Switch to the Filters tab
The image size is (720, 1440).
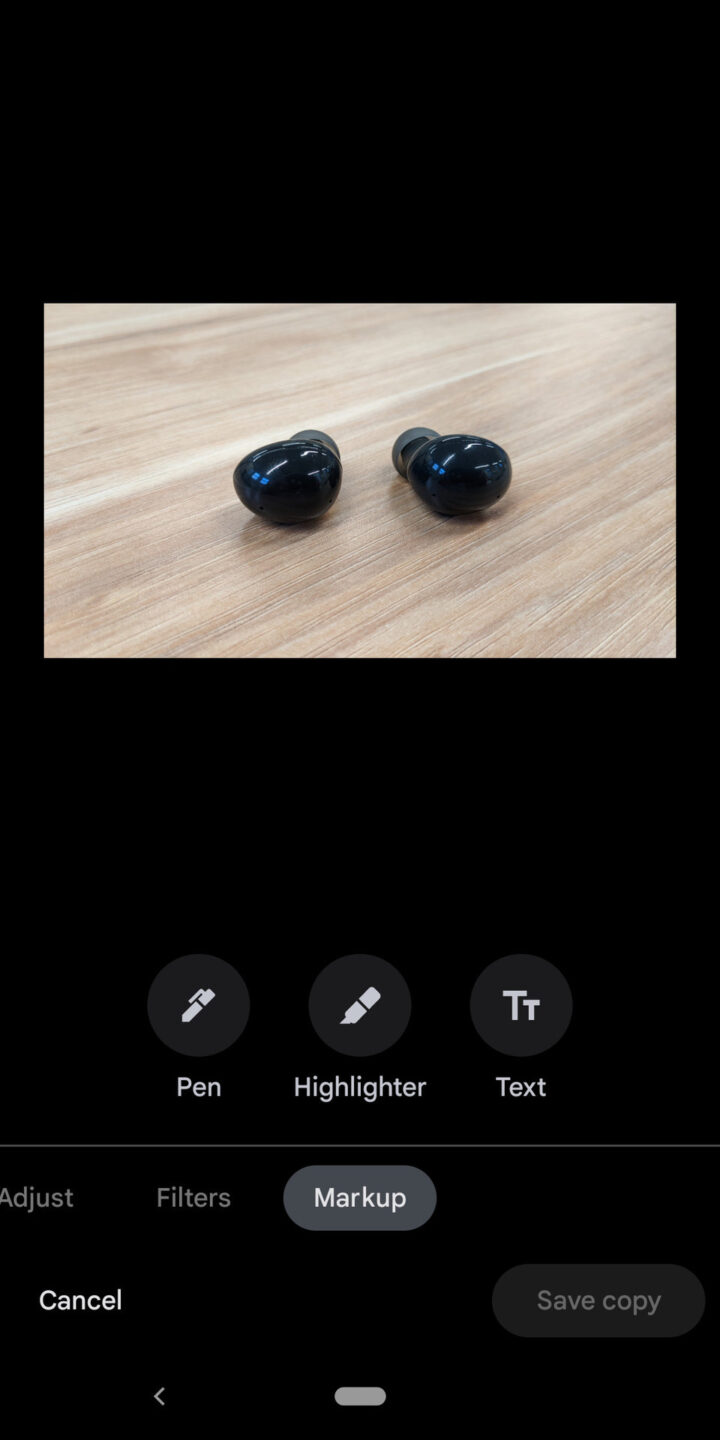[x=193, y=1198]
